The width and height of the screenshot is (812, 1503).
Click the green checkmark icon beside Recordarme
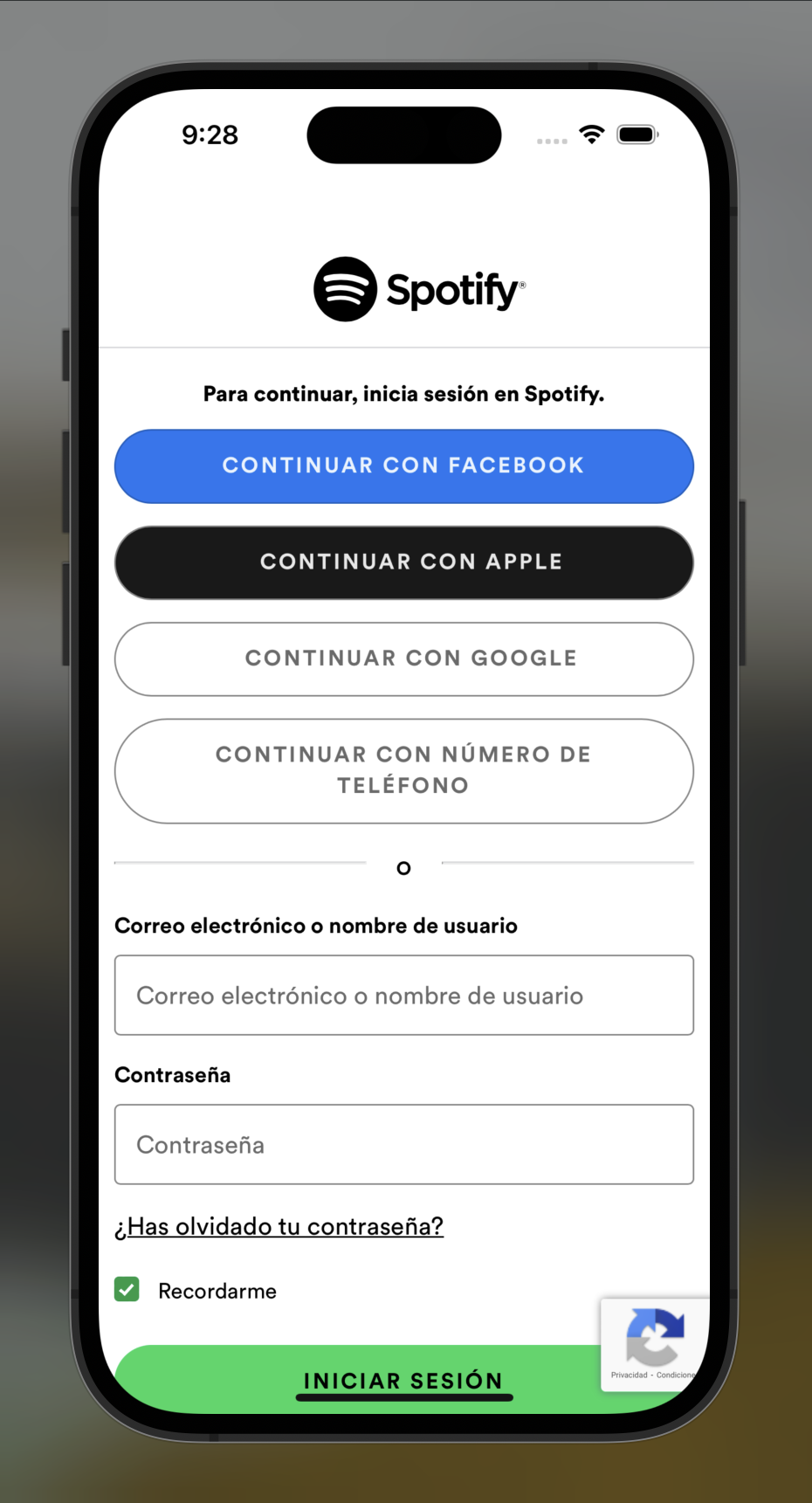[x=127, y=1288]
